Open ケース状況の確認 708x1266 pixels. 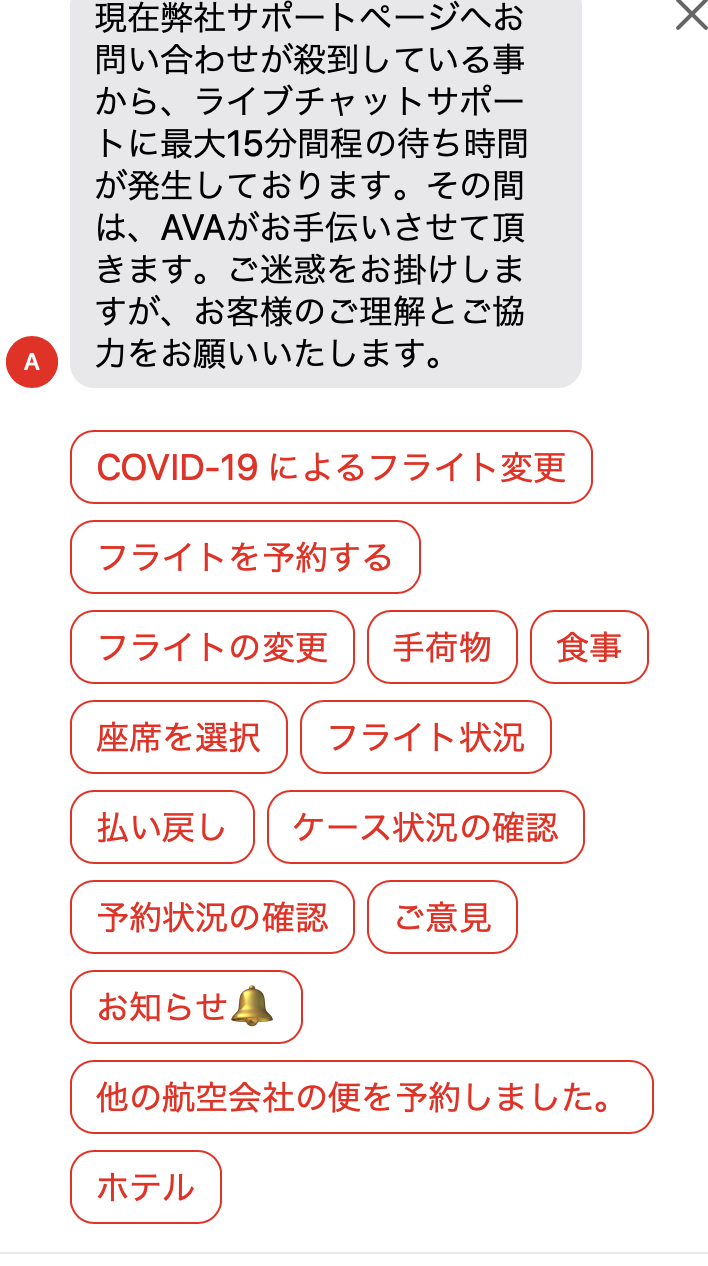(426, 827)
